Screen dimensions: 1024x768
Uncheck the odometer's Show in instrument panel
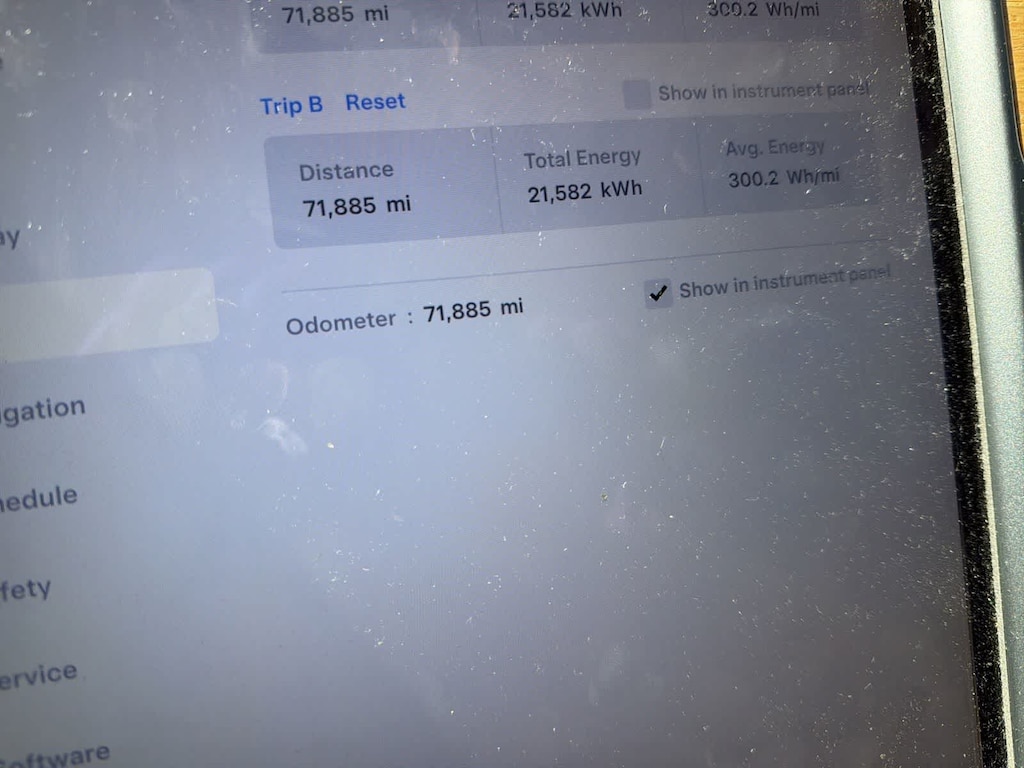pos(658,293)
